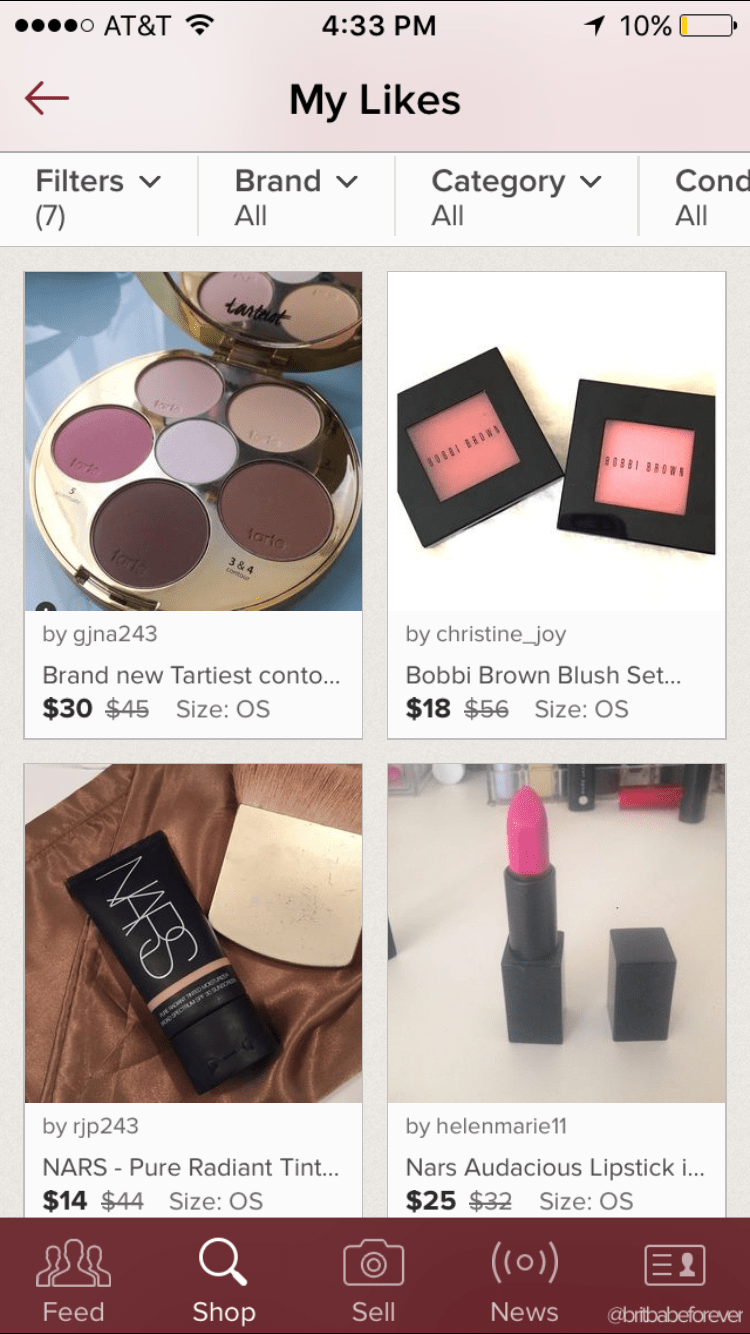The height and width of the screenshot is (1334, 750).
Task: View the Bobbi Brown Blush Set listing
Action: point(556,442)
